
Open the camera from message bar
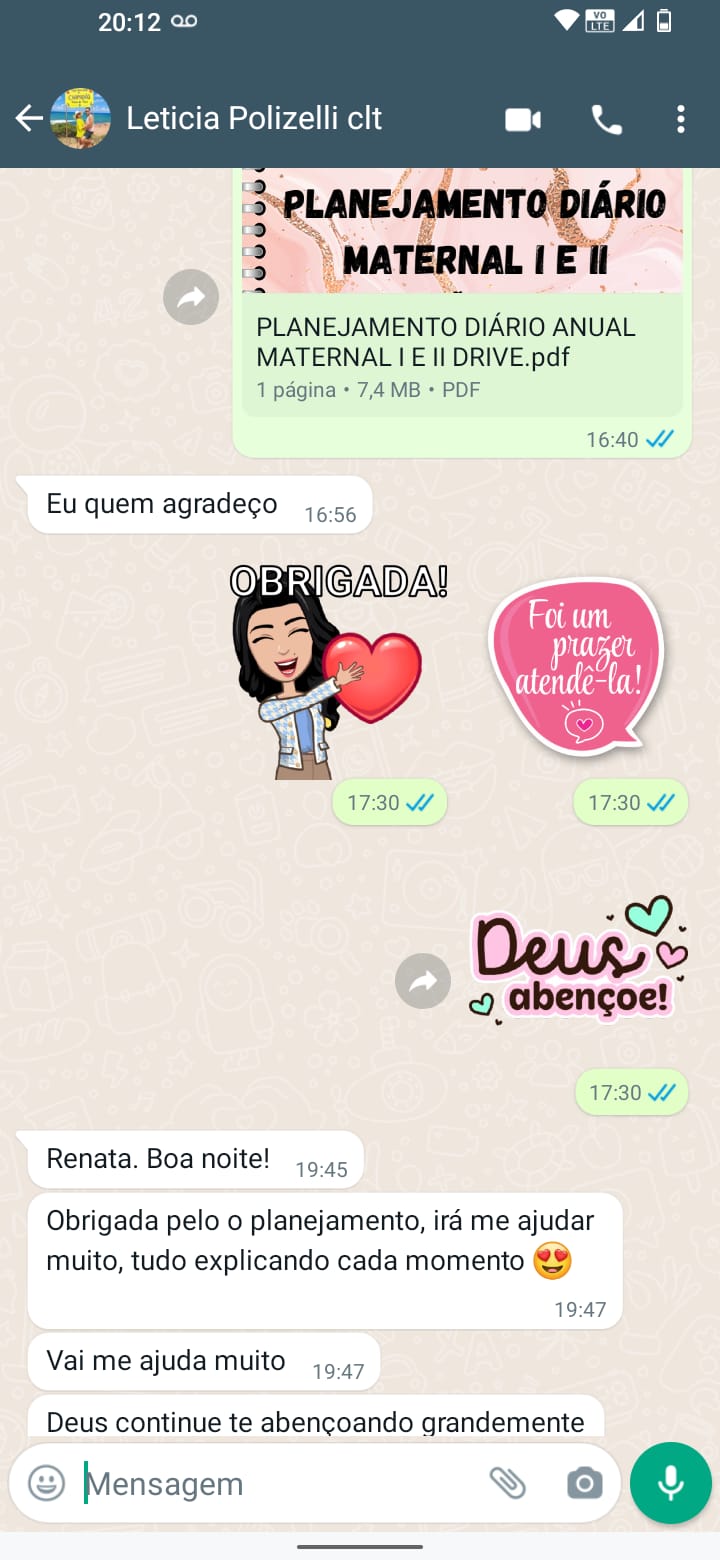click(584, 1483)
